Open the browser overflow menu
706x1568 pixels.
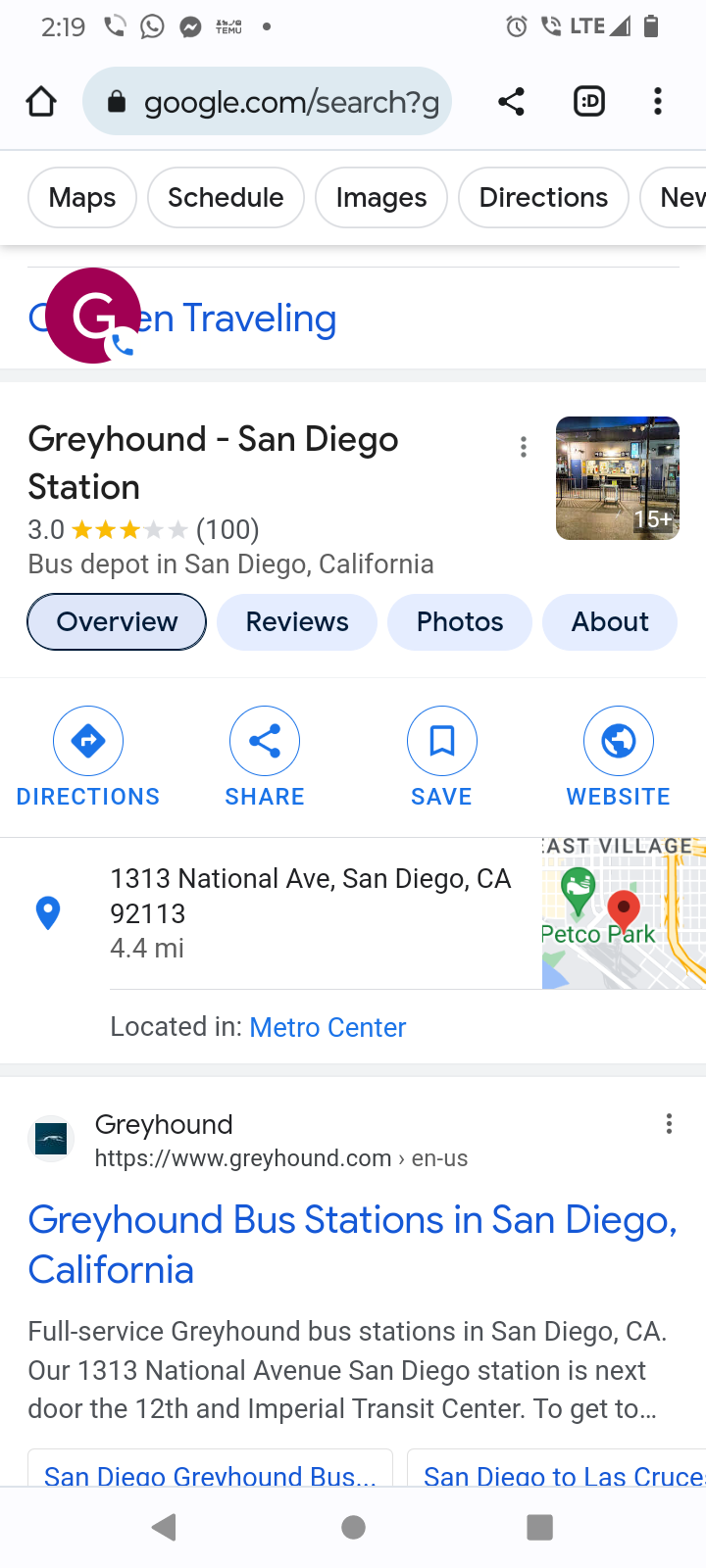tap(657, 101)
